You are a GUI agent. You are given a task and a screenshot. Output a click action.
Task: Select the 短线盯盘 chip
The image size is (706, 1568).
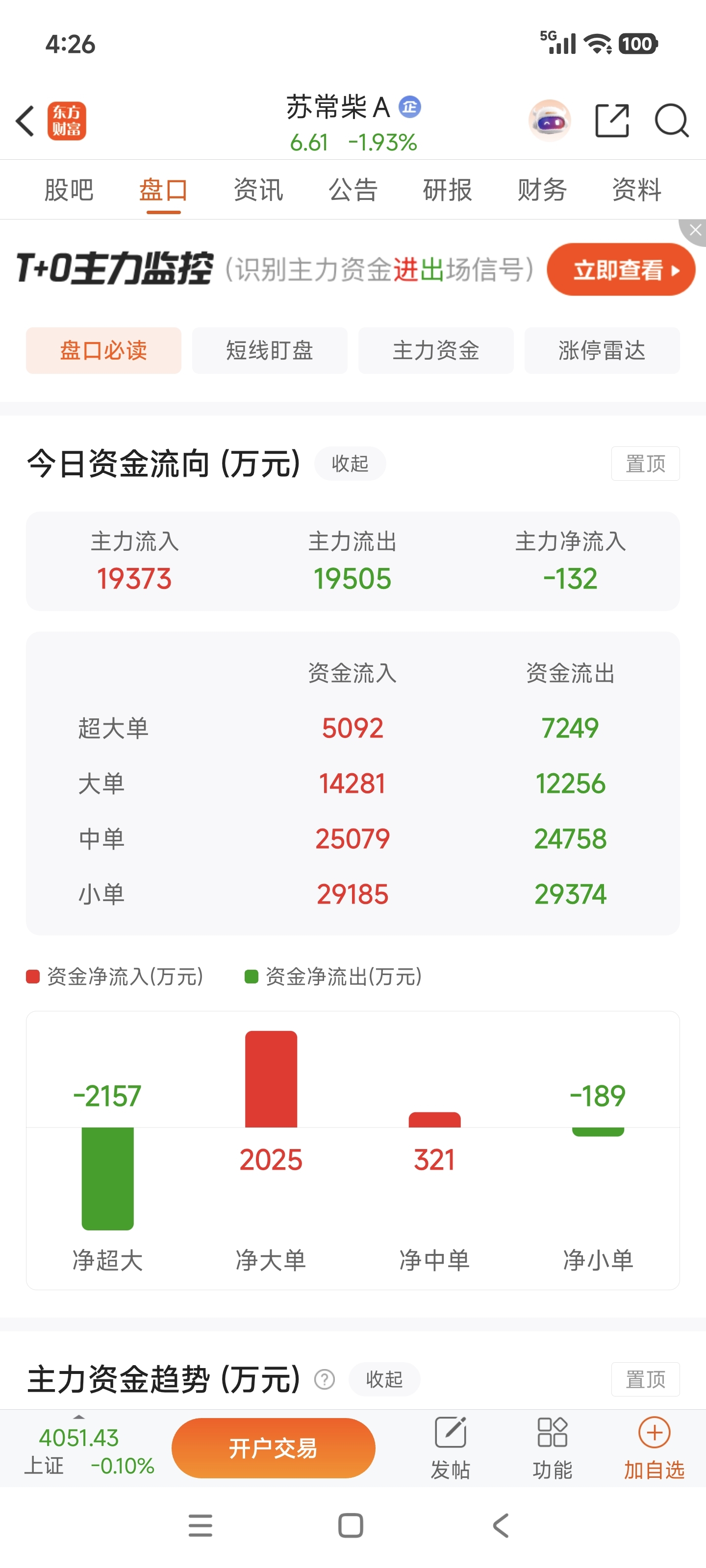[x=270, y=351]
